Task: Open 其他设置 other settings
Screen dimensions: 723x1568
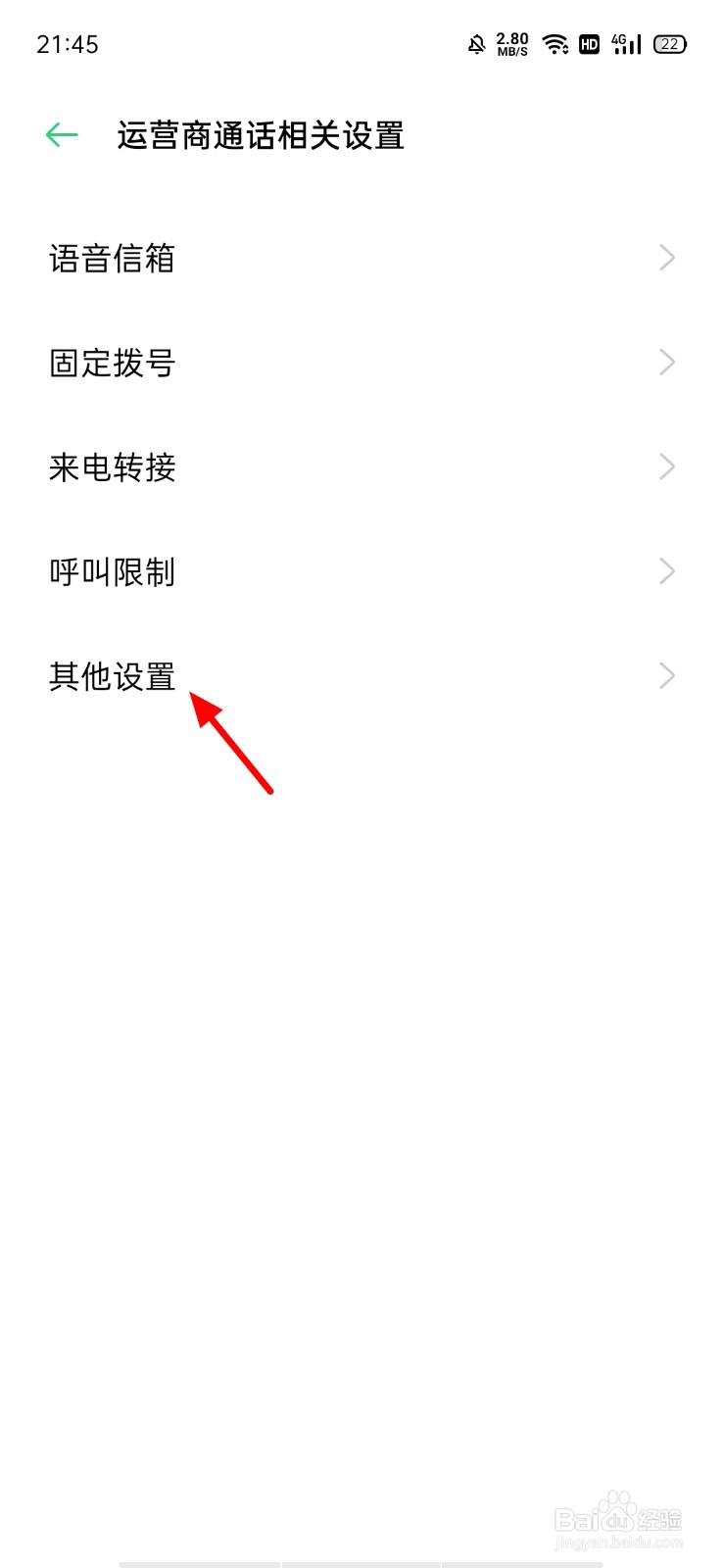Action: (113, 675)
